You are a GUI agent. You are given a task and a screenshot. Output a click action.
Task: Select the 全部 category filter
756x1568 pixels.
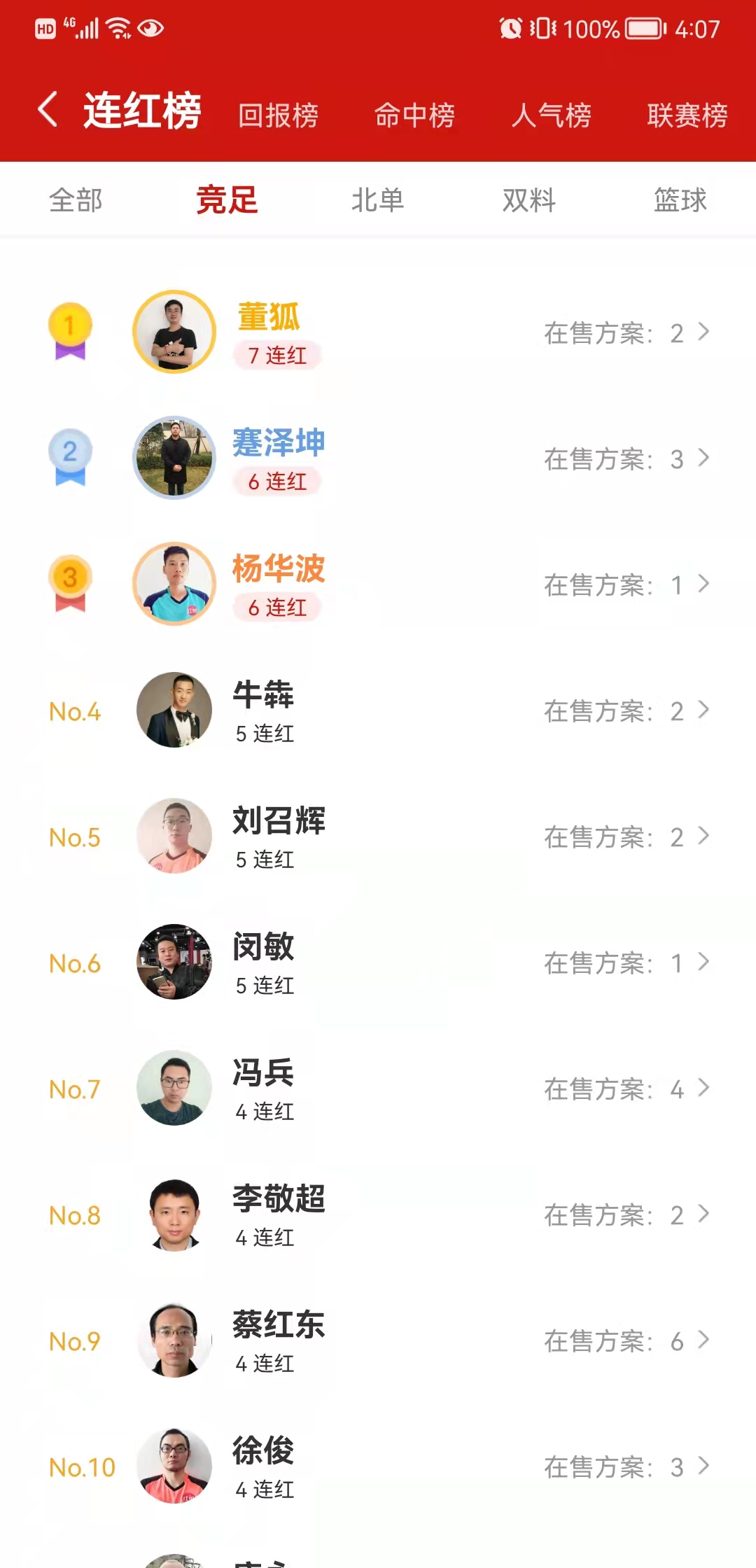[x=76, y=200]
